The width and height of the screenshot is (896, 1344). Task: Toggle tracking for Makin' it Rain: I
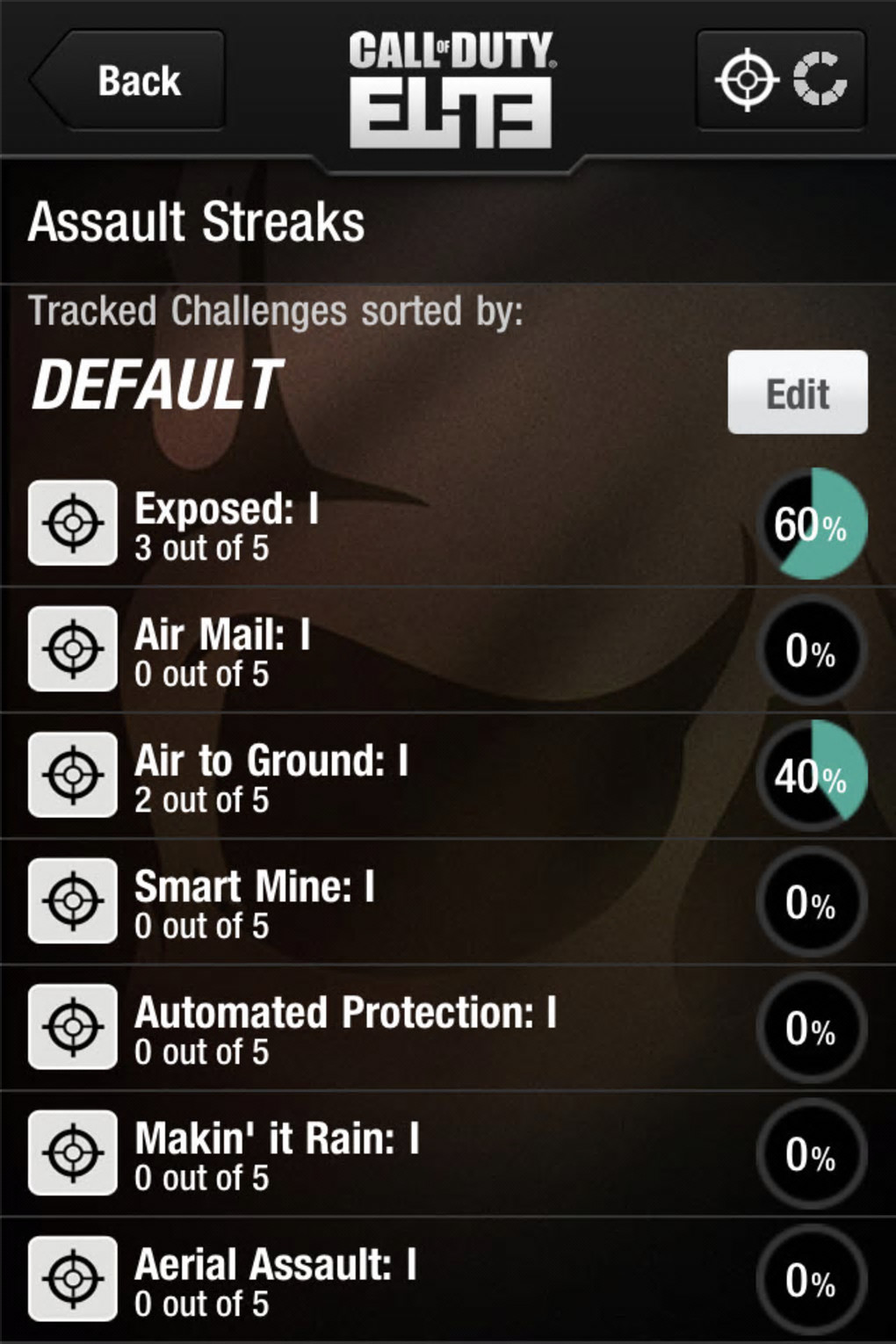point(73,1153)
